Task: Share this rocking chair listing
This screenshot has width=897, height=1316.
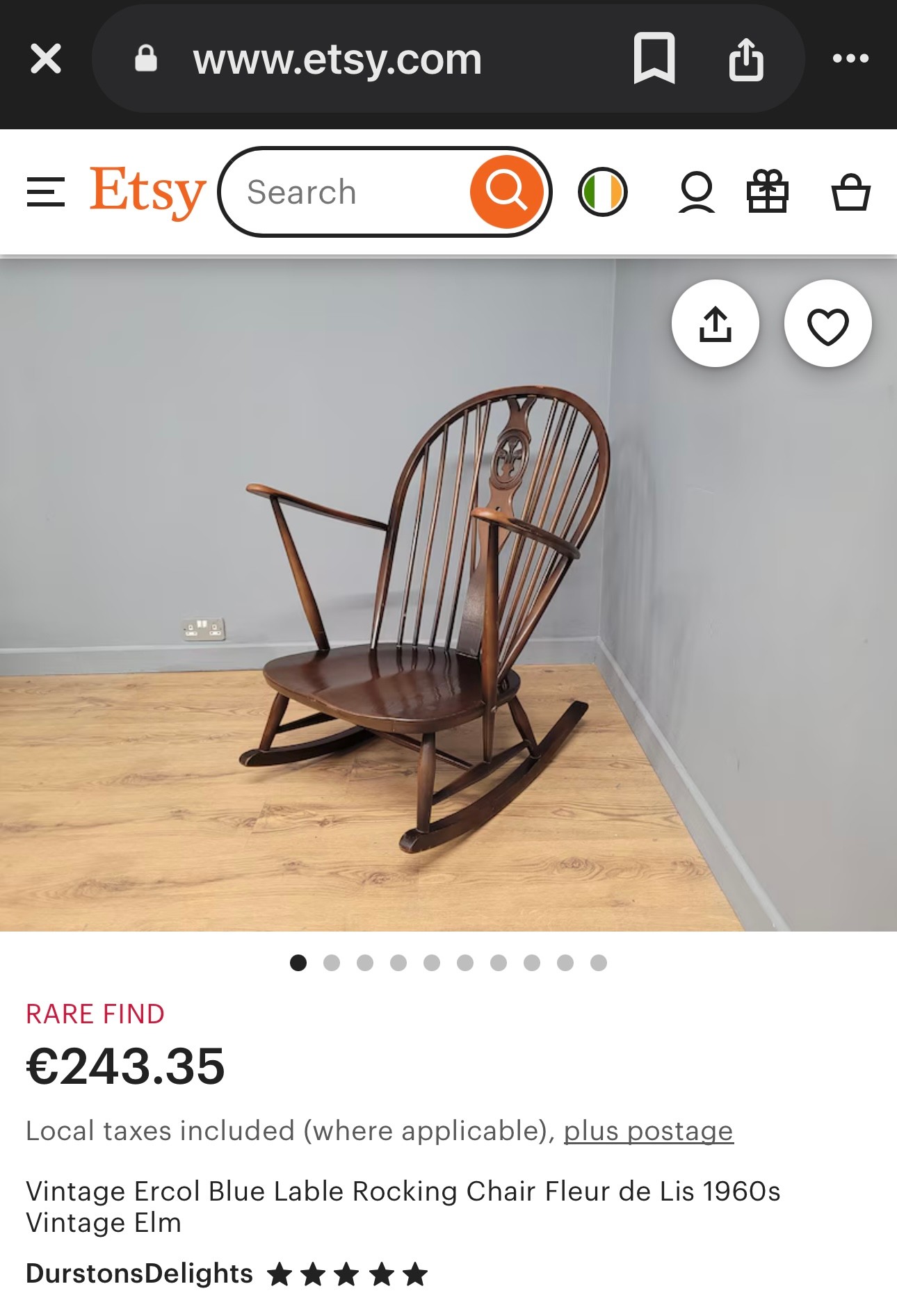Action: pos(715,324)
